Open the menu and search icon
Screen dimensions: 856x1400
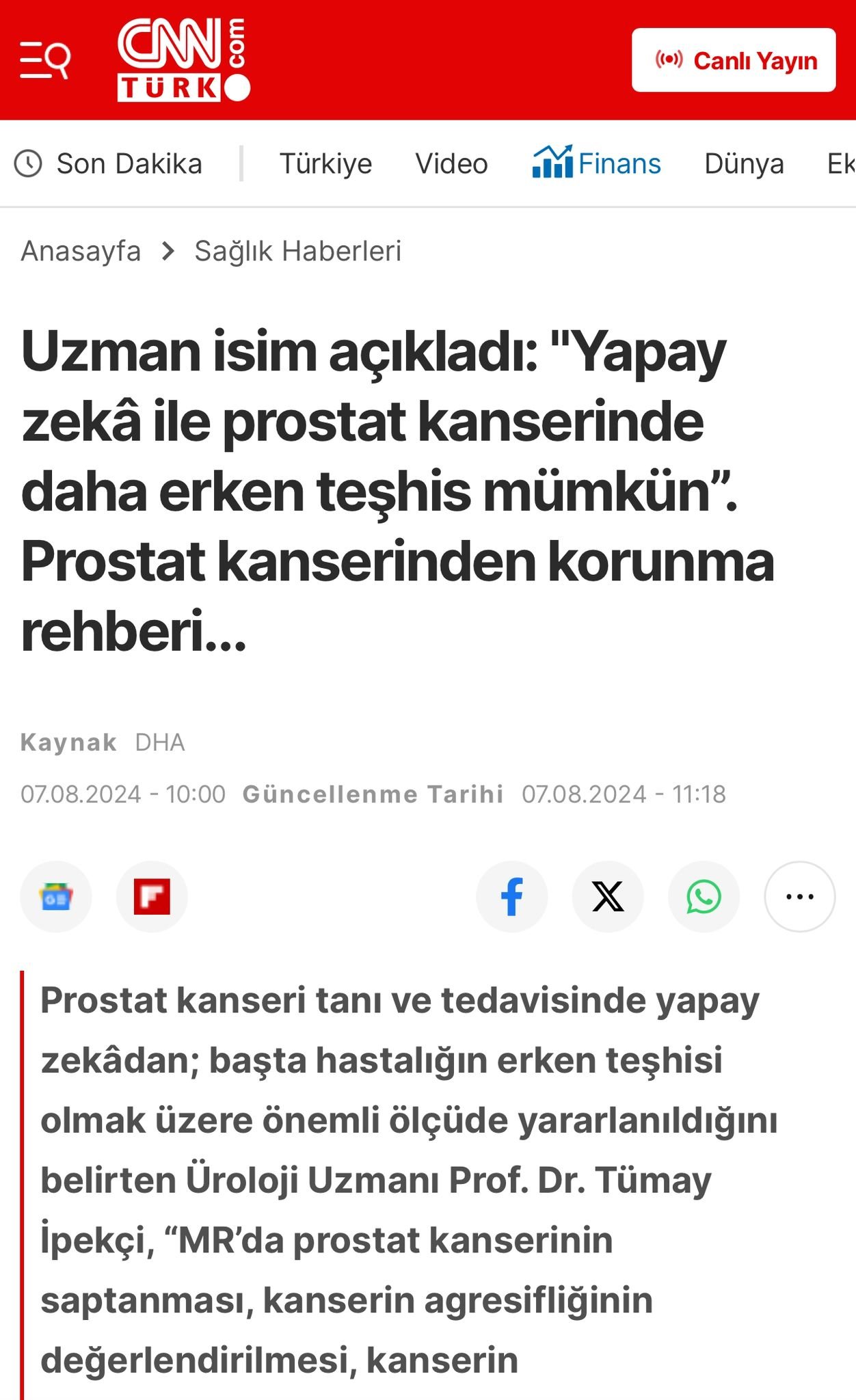click(x=45, y=60)
